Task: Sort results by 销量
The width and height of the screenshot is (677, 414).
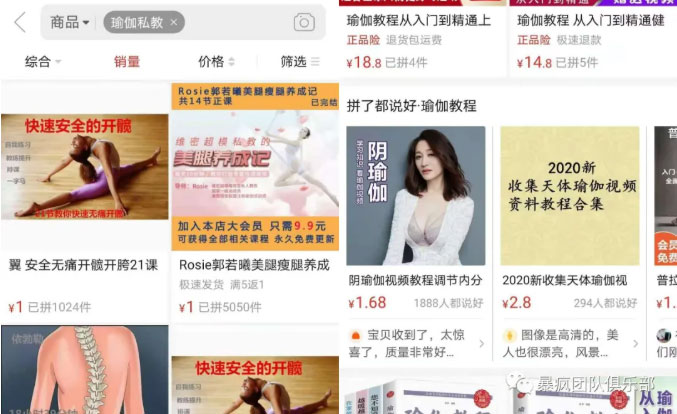Action: click(127, 61)
